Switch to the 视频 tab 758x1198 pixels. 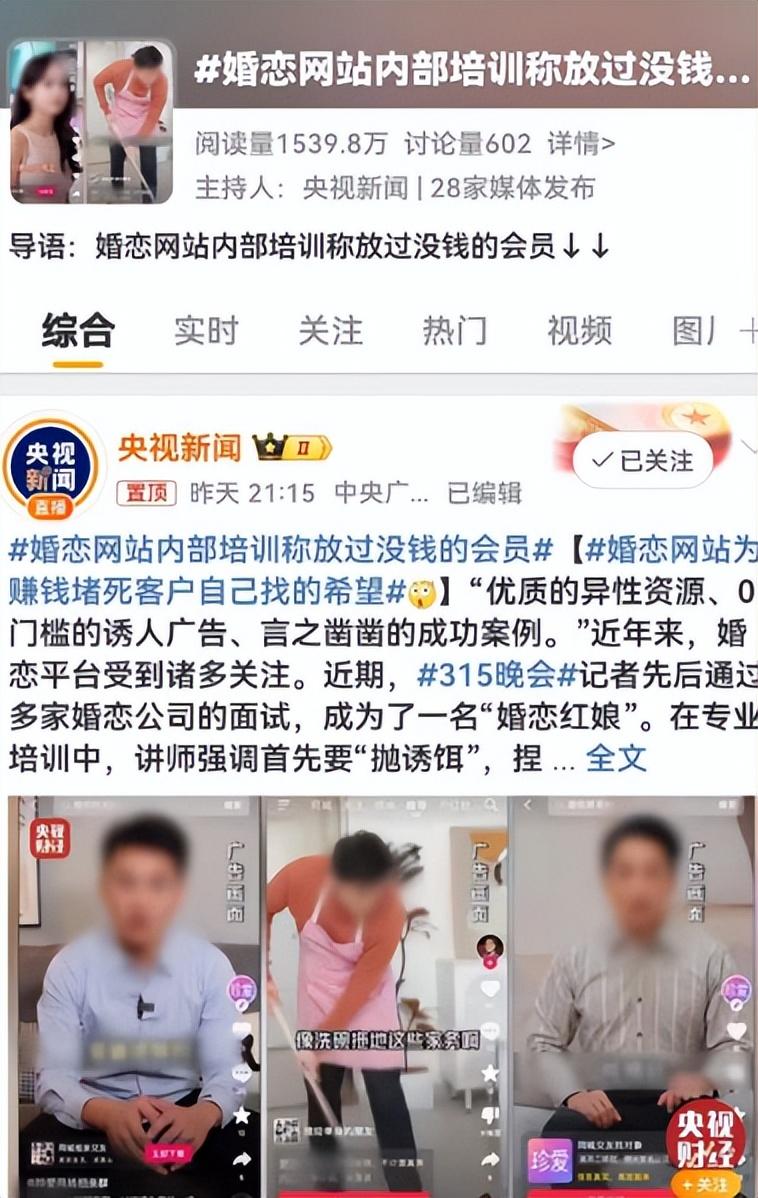coord(579,330)
